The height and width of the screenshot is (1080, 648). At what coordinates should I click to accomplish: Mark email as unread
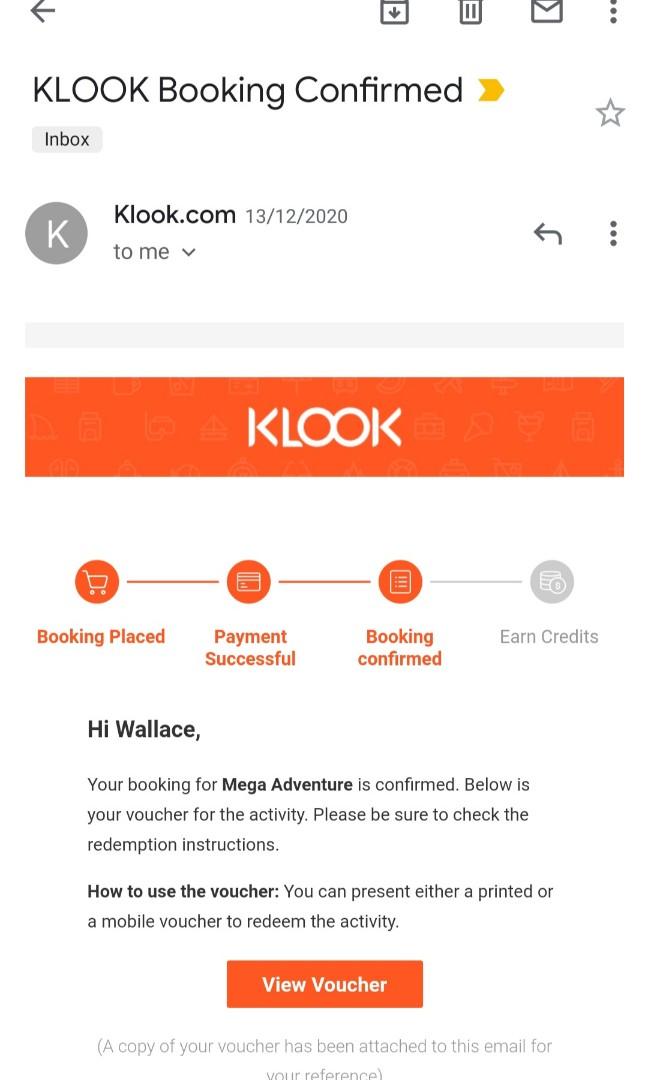tap(546, 11)
